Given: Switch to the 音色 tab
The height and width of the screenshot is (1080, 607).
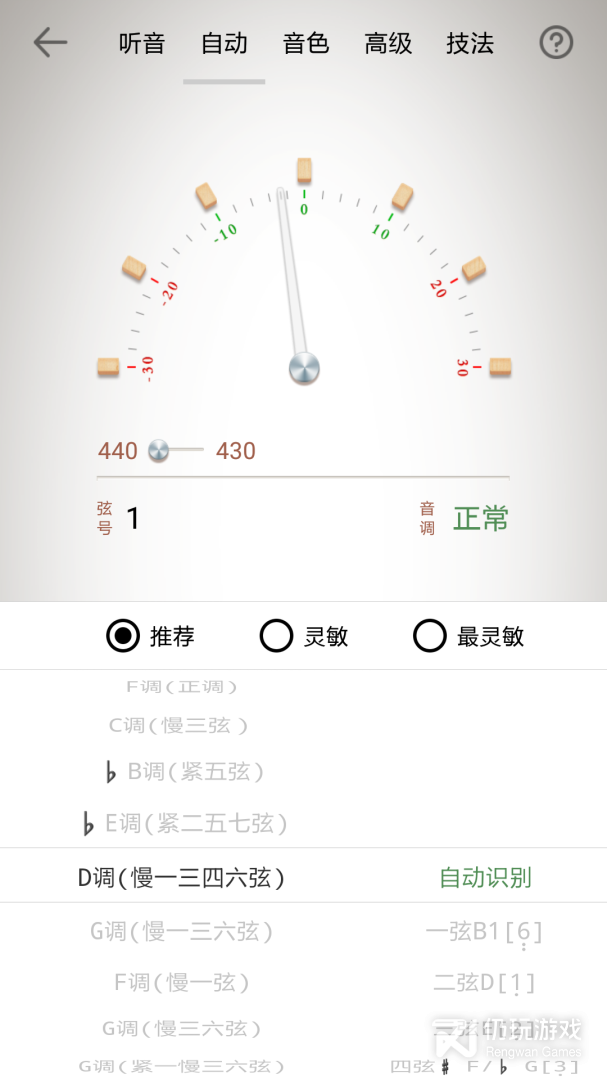Looking at the screenshot, I should 305,43.
